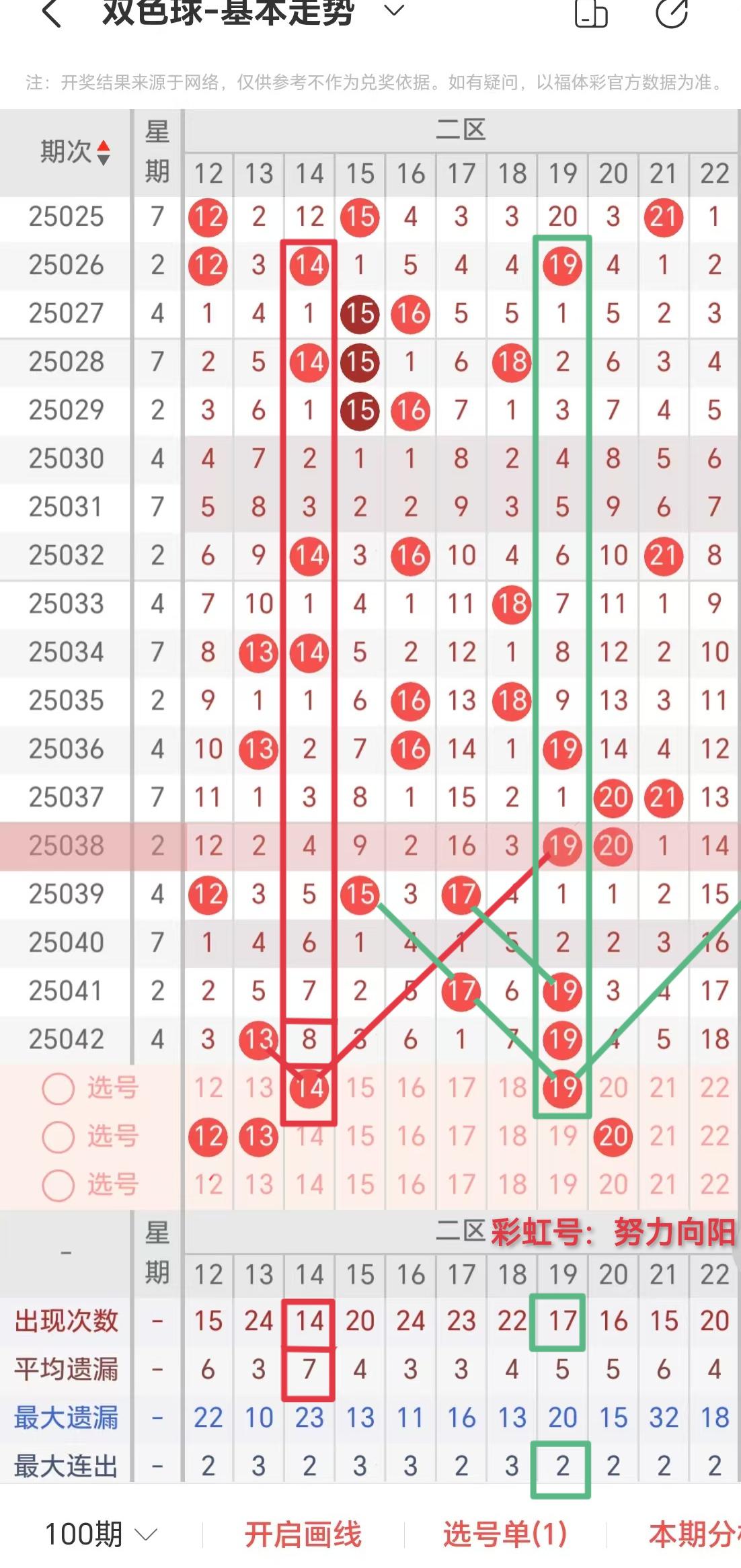This screenshot has width=741, height=1568.
Task: Expand the 双色球-基本走势 chart type dropdown
Action: (395, 11)
